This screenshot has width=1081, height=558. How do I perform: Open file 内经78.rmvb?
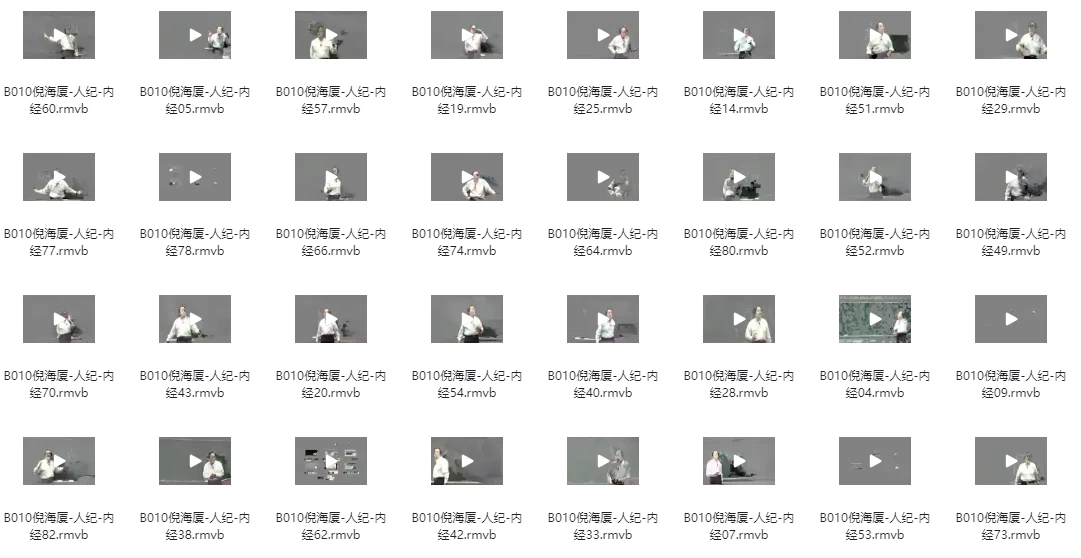tap(195, 178)
